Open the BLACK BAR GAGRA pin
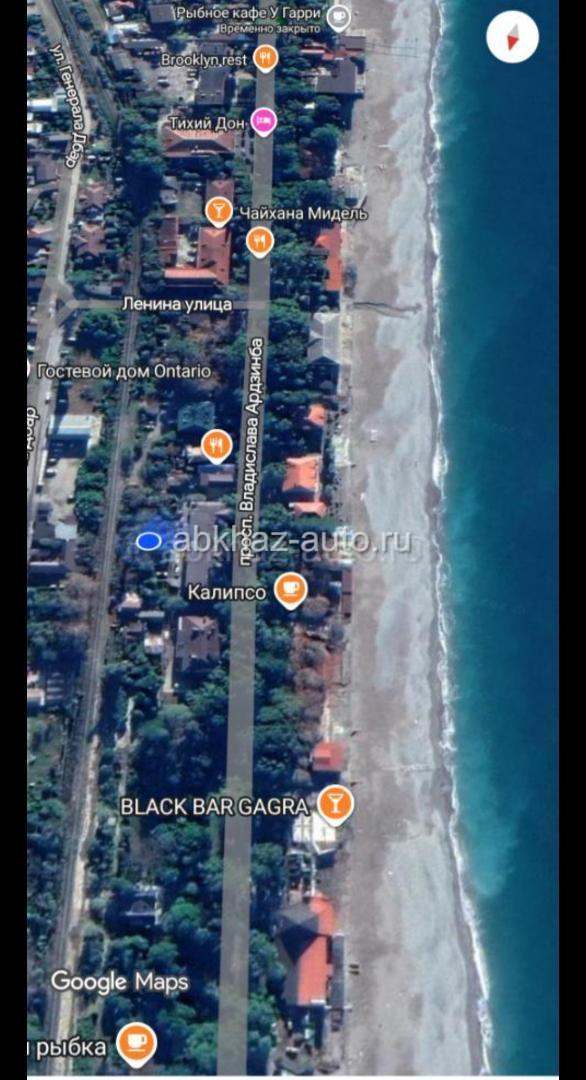586x1080 pixels. pyautogui.click(x=335, y=805)
